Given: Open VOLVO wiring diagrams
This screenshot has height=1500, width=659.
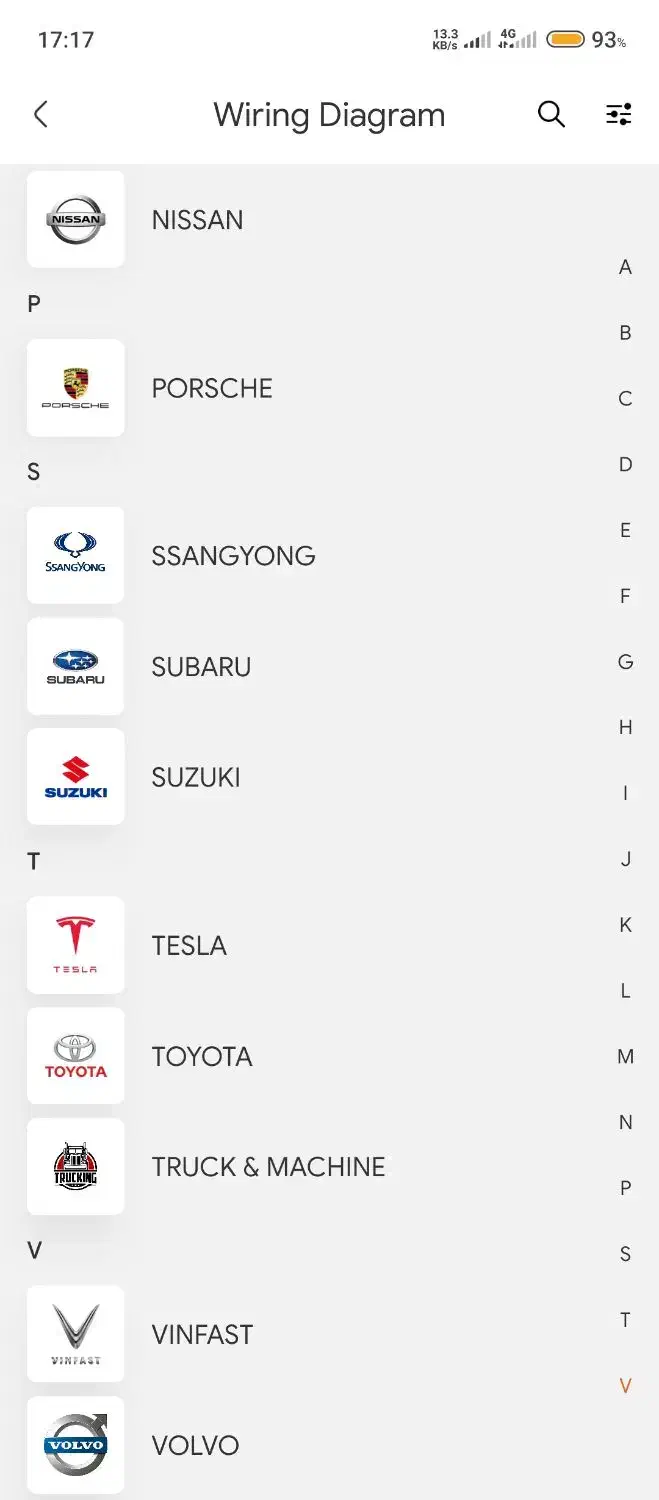Looking at the screenshot, I should point(195,1446).
